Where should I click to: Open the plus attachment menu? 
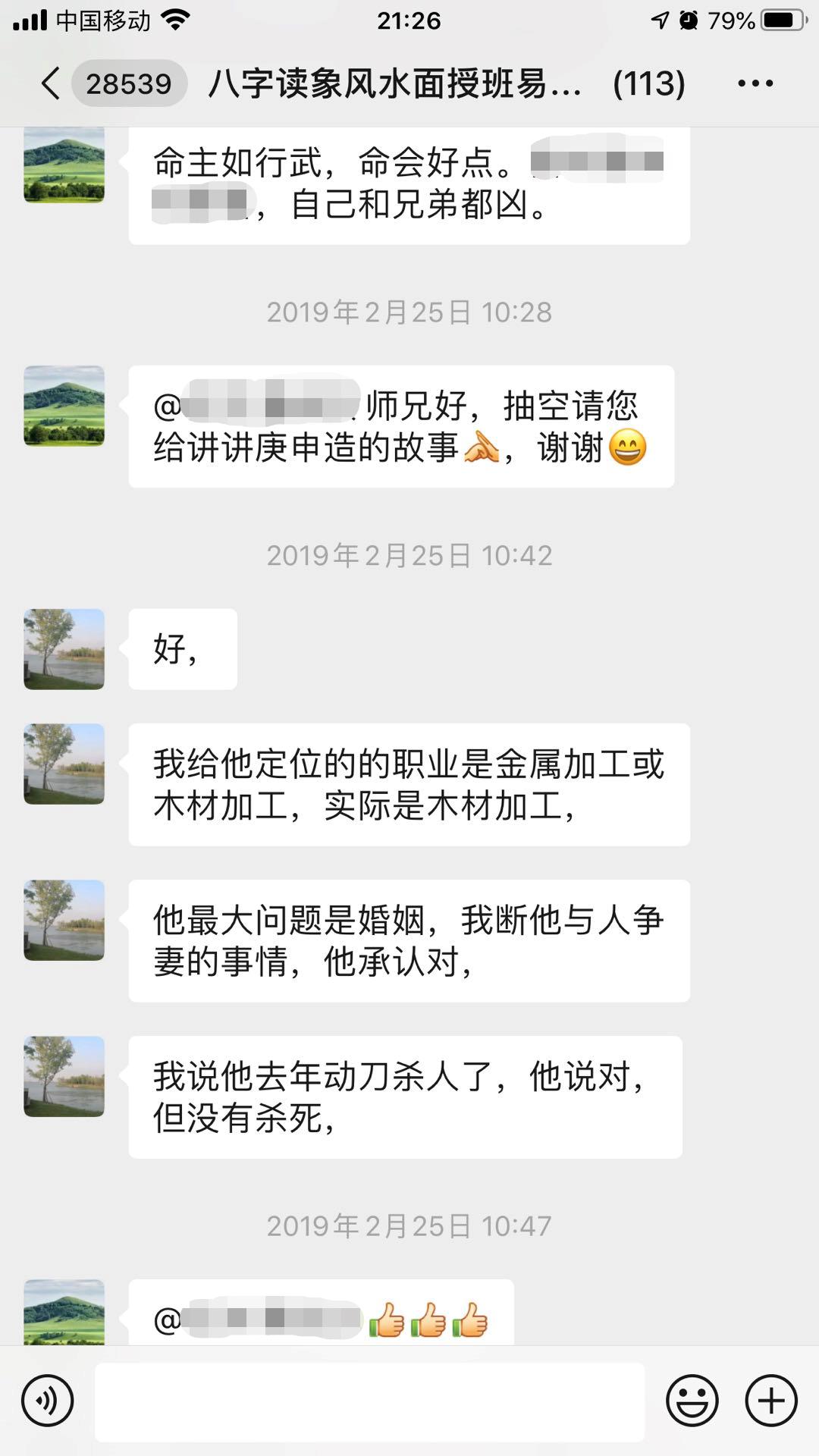point(771,1401)
